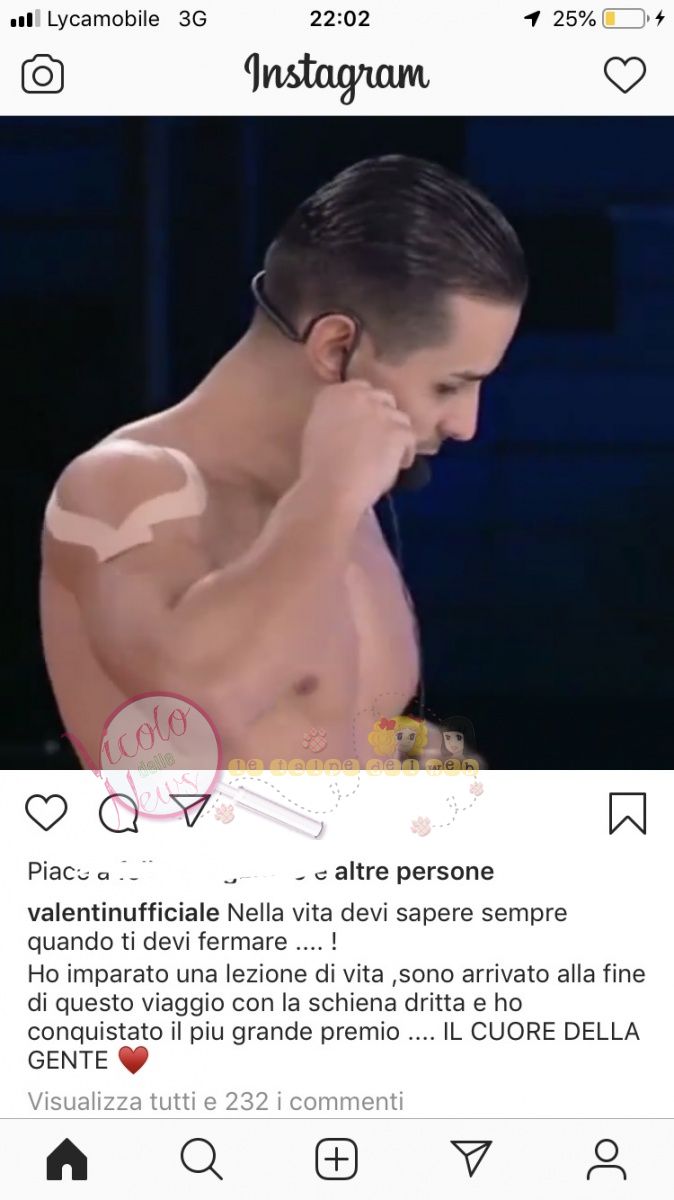Switch to the Search tab

201,1160
